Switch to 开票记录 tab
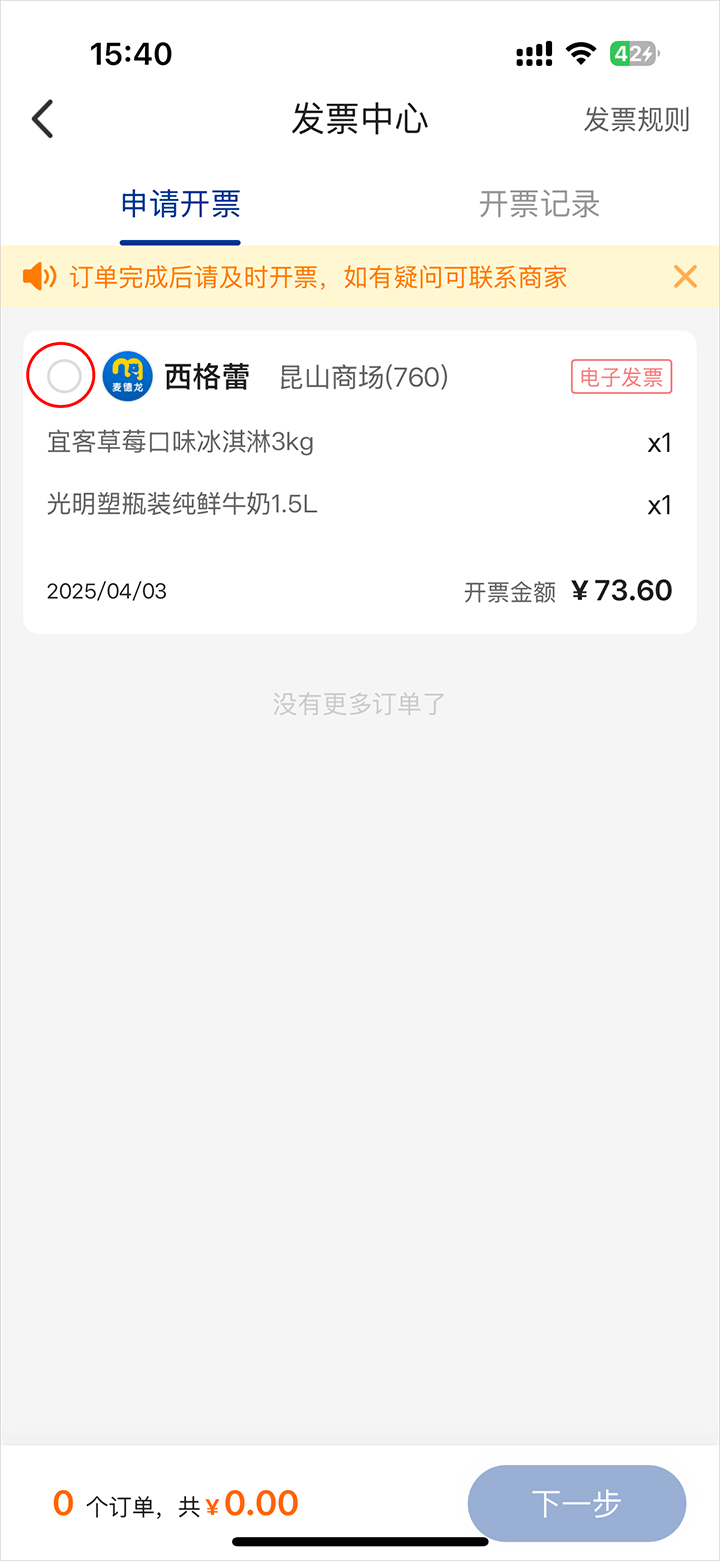 coord(539,205)
